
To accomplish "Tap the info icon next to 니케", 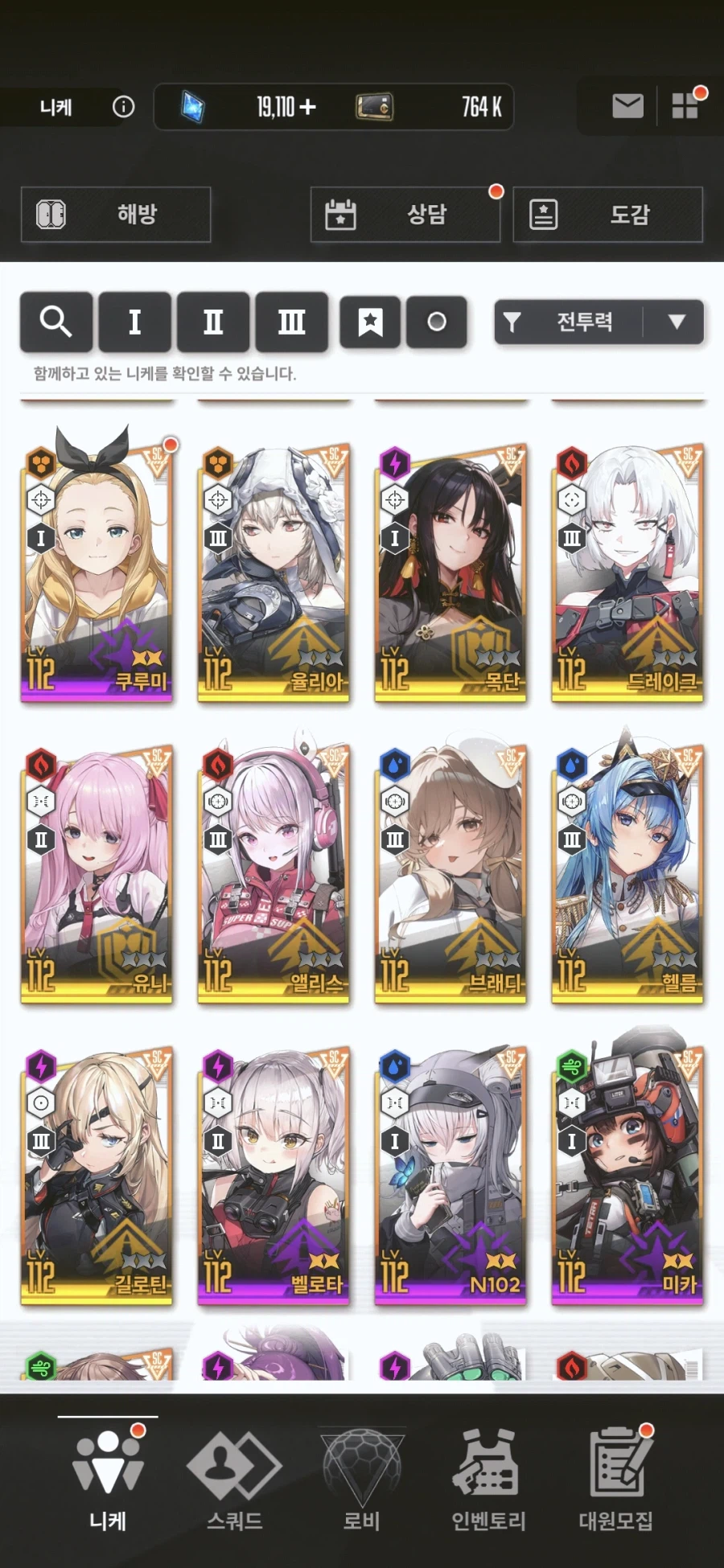I will (x=123, y=106).
